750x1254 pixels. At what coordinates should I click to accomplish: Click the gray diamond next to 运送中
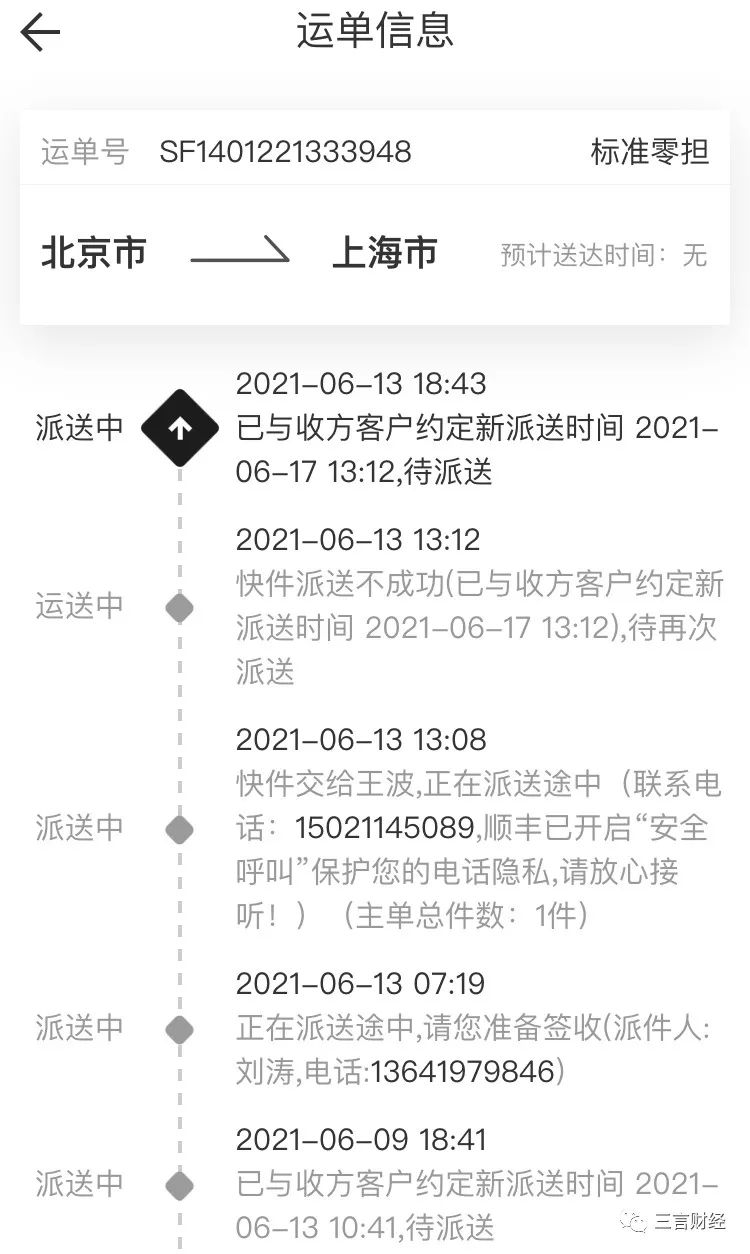pyautogui.click(x=180, y=604)
